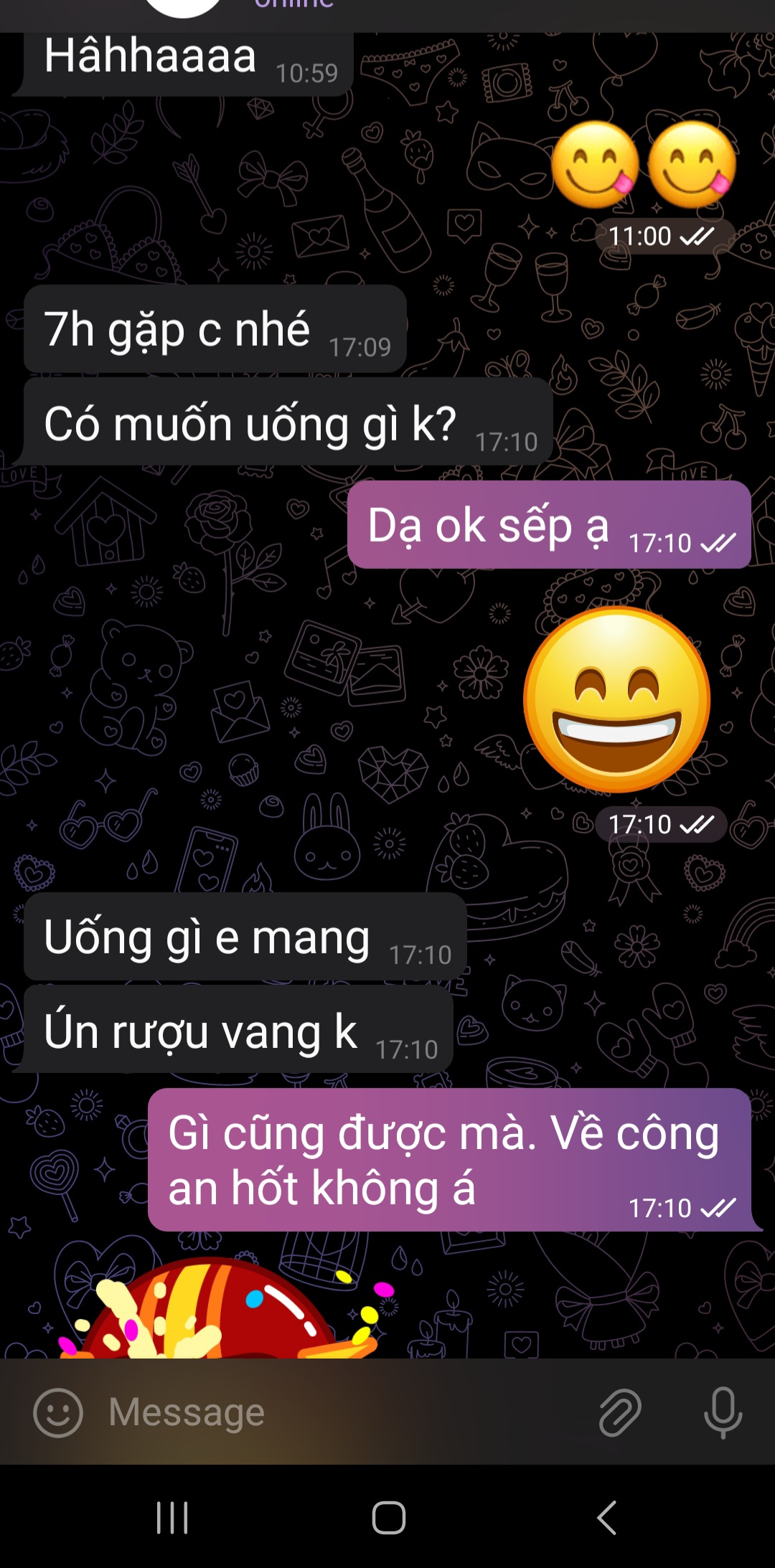Tap the sent message "Dạ ok sếp ạ"

(548, 525)
